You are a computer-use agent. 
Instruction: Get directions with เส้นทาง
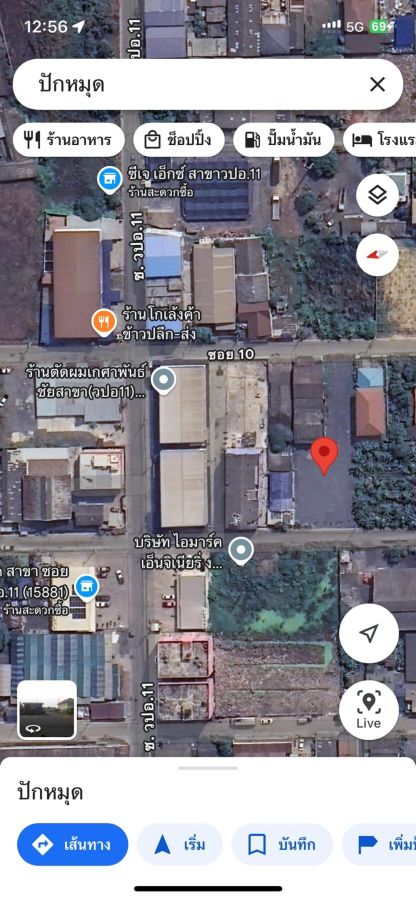click(73, 844)
